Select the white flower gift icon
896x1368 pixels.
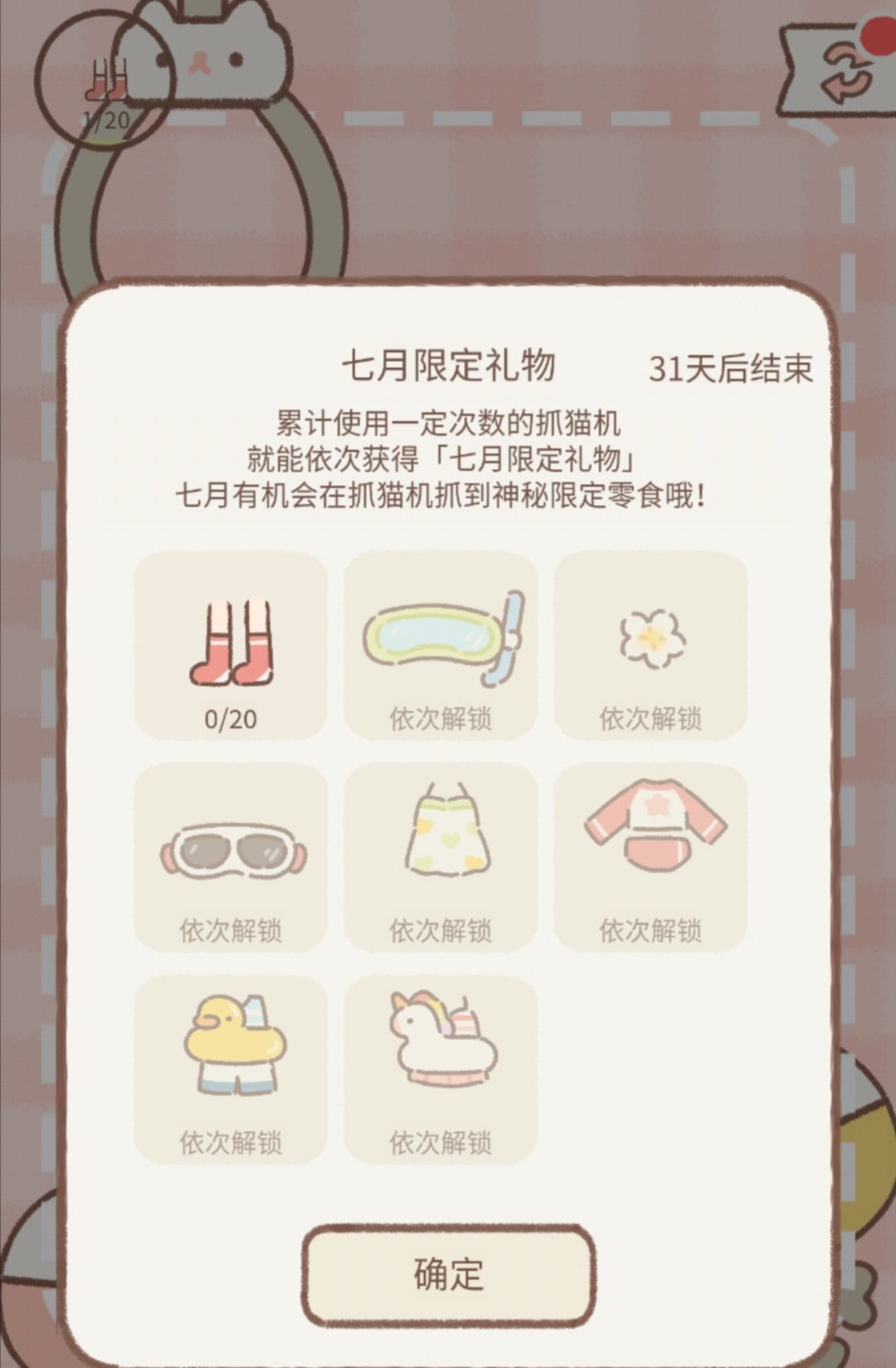(x=652, y=639)
